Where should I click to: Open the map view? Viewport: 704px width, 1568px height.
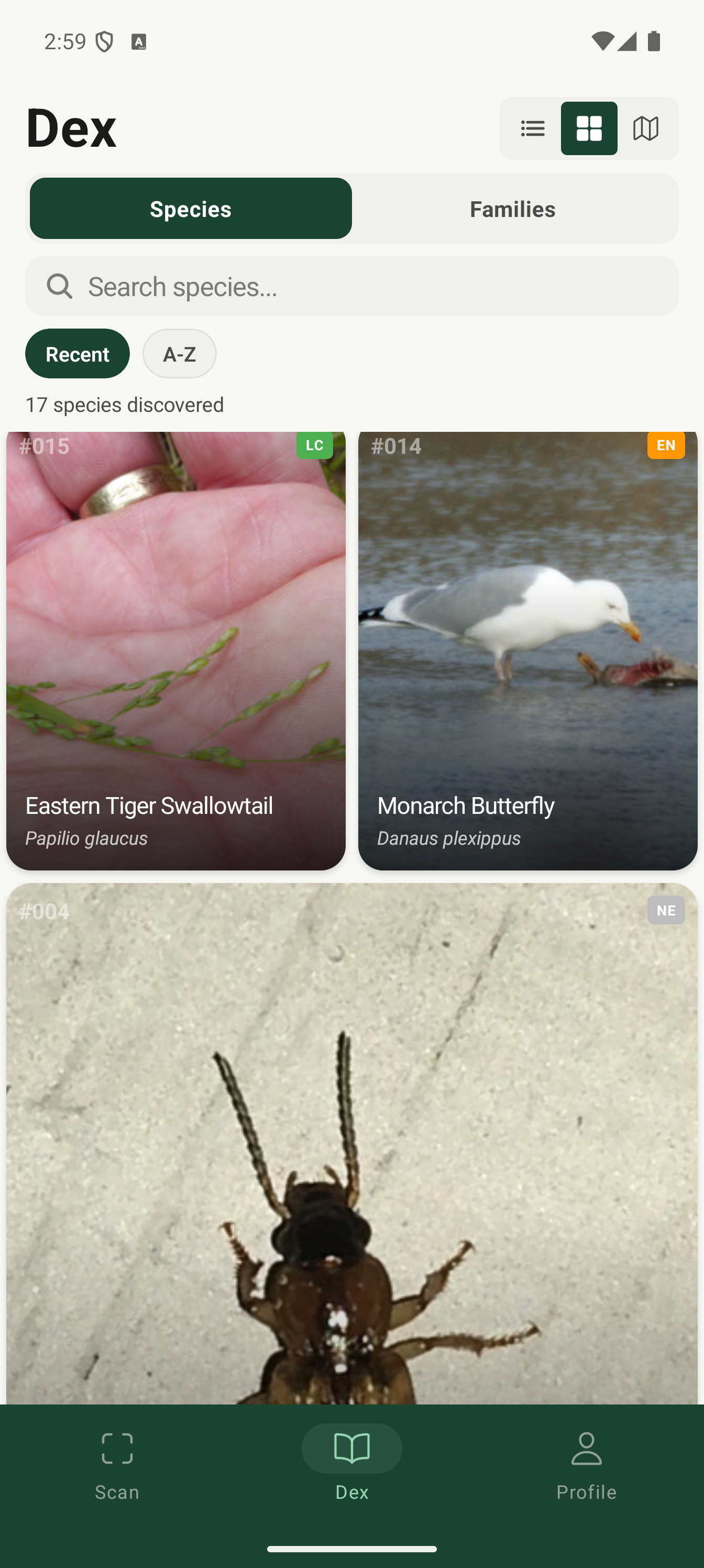click(645, 128)
